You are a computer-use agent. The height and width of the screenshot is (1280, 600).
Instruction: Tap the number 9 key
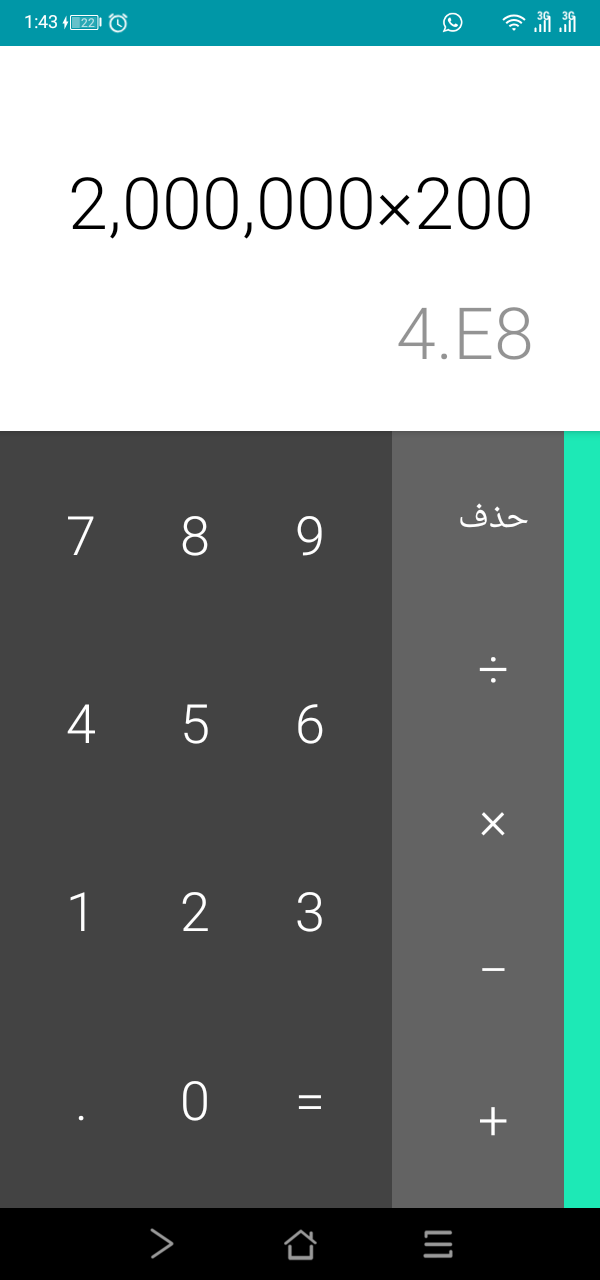[310, 535]
